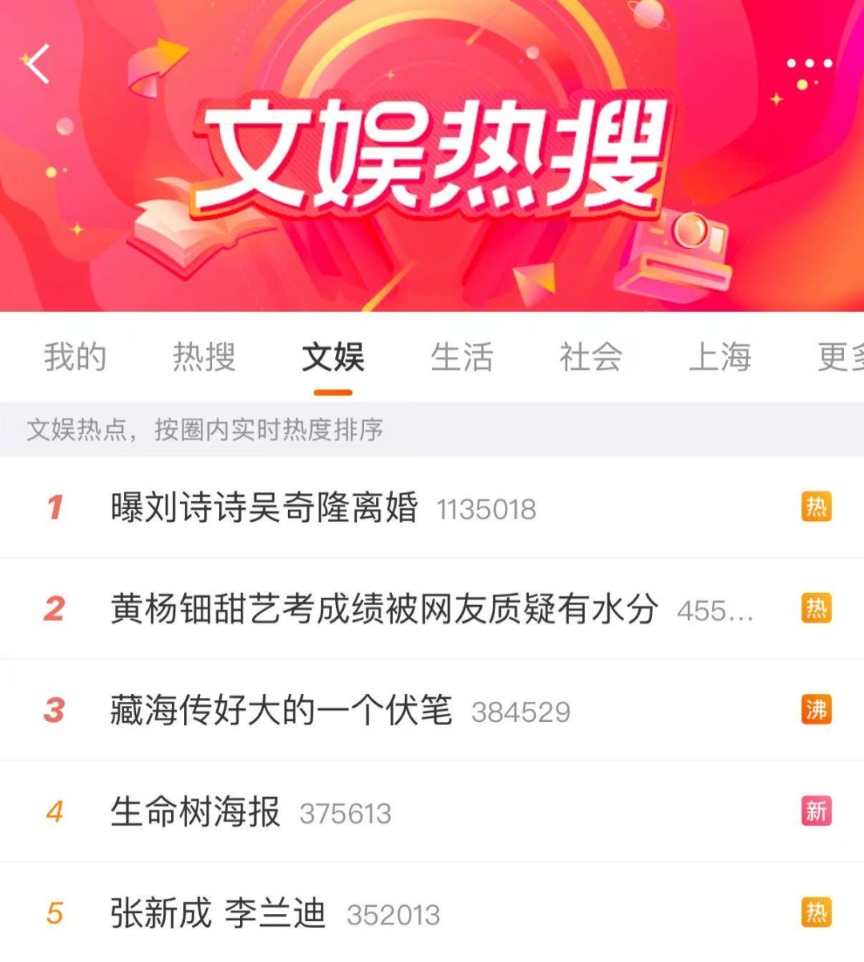Open the 更多 tab
Viewport: 864px width, 962px height.
pos(840,357)
